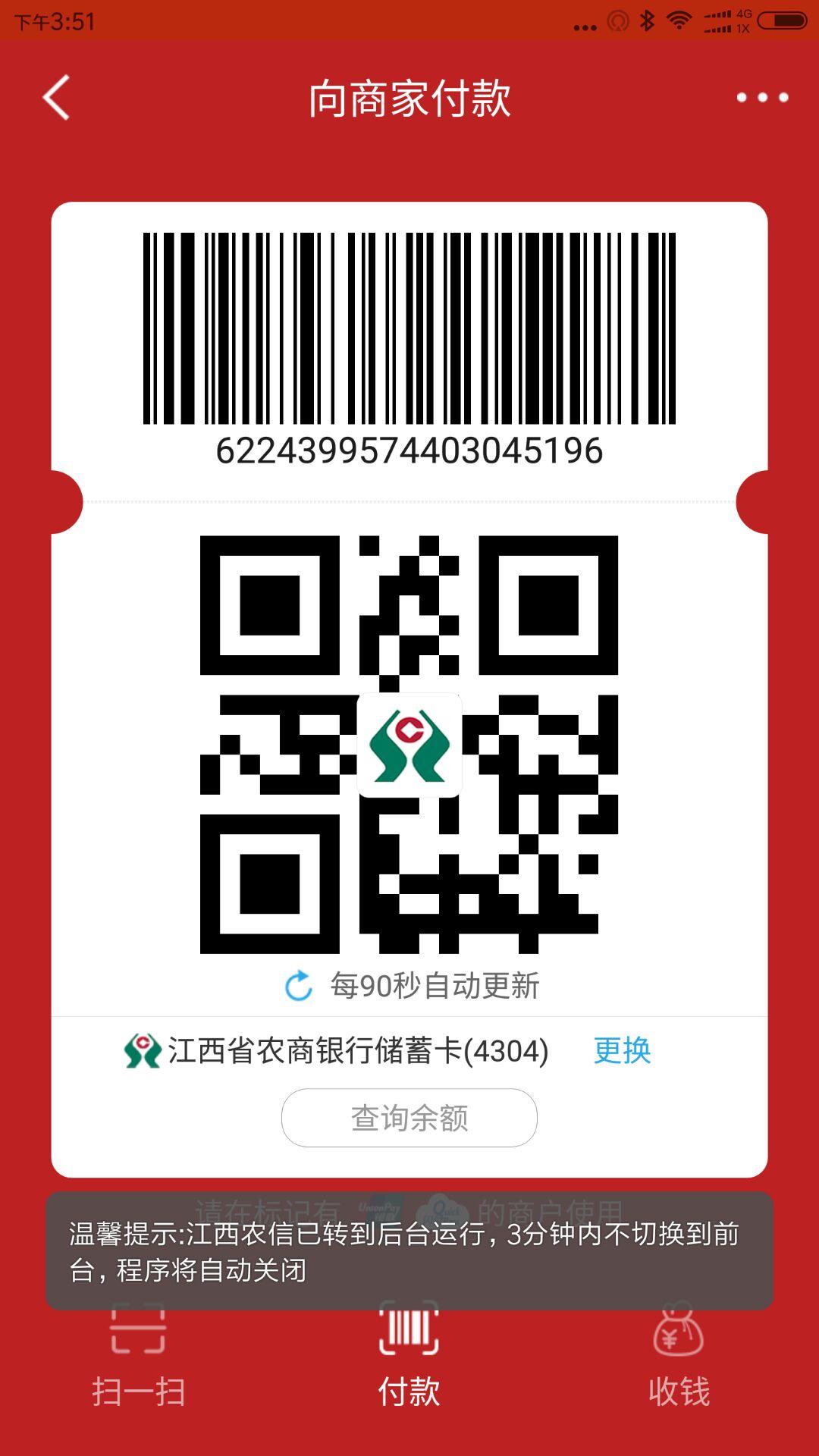Viewport: 819px width, 1456px height.
Task: Tap 更换 to change the bank card
Action: pos(622,1051)
